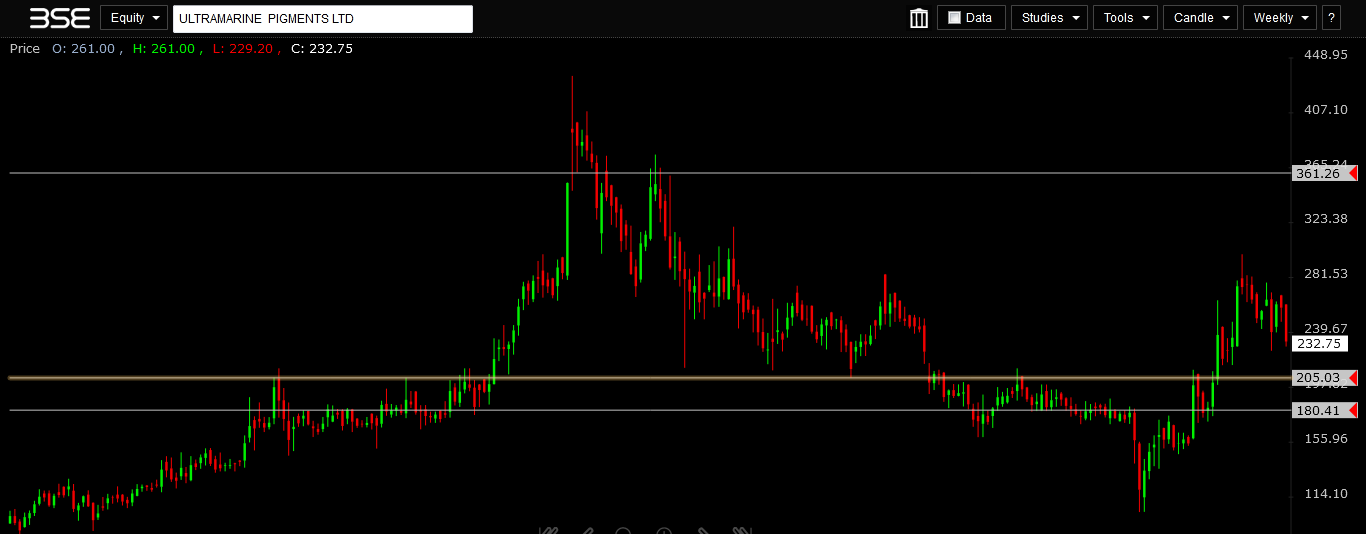Viewport: 1366px width, 534px height.
Task: Change the Weekly interval dropdown
Action: coord(1280,18)
